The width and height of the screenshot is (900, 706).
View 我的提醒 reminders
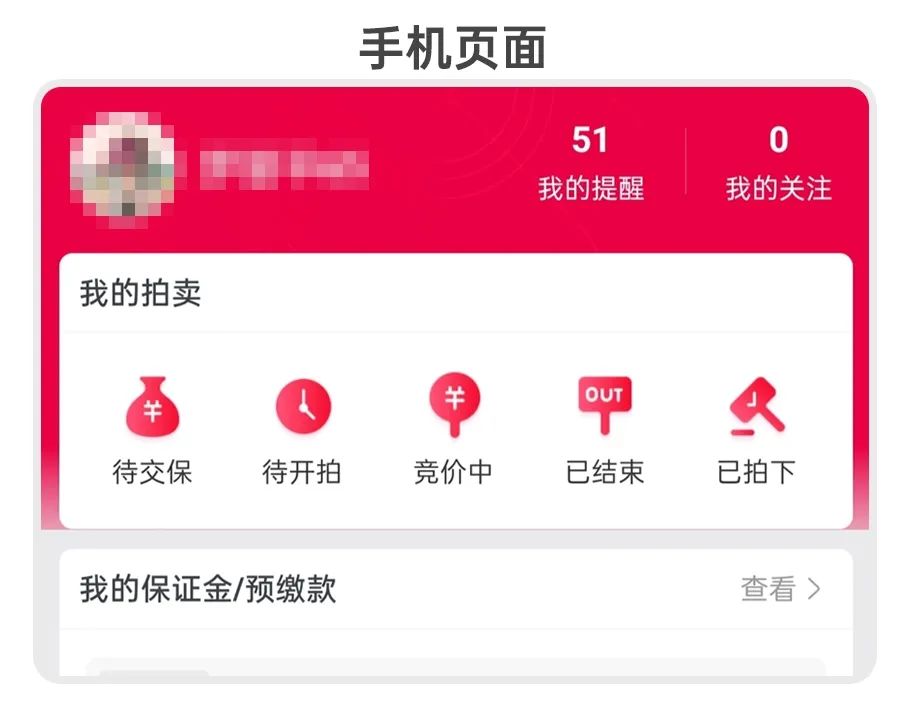tap(590, 163)
